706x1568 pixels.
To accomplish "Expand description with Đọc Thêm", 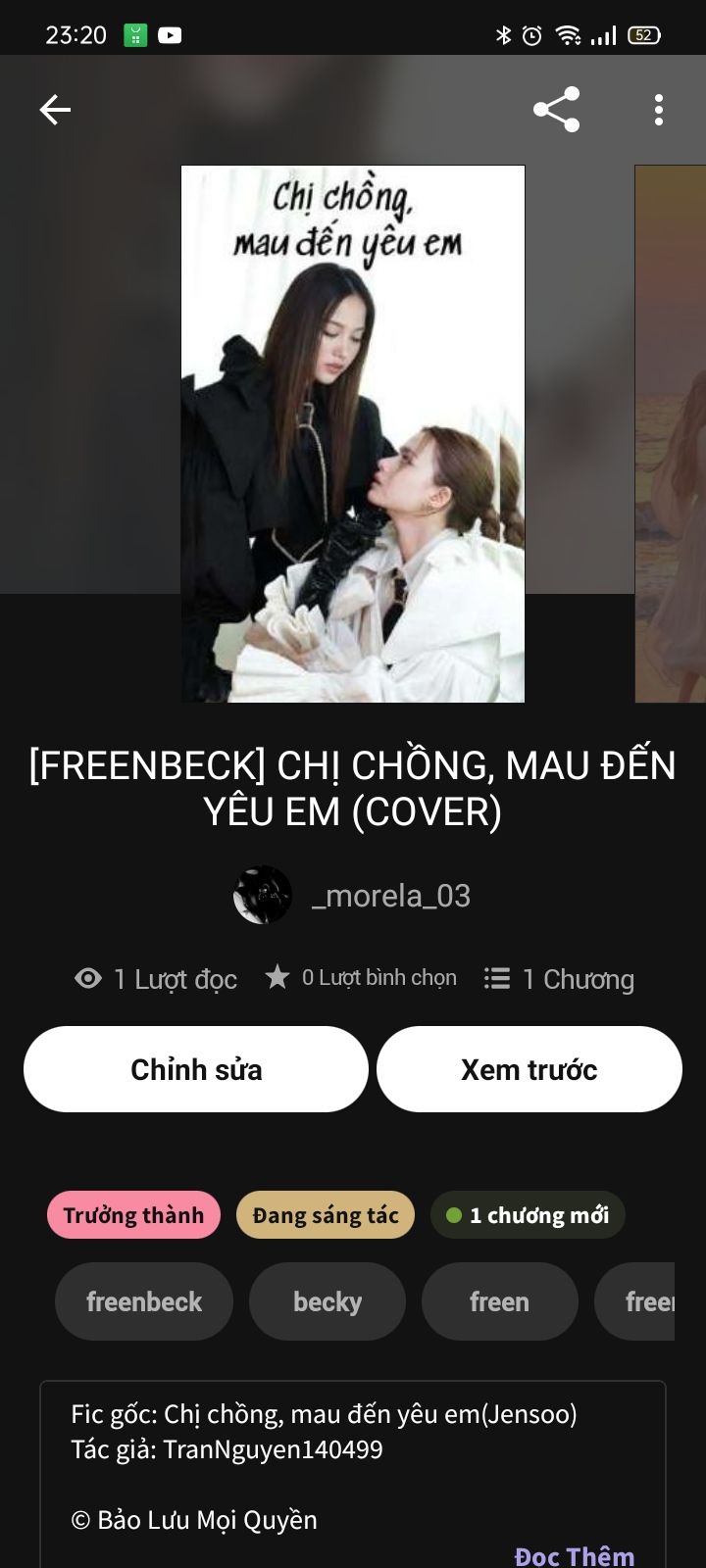I will (575, 1555).
